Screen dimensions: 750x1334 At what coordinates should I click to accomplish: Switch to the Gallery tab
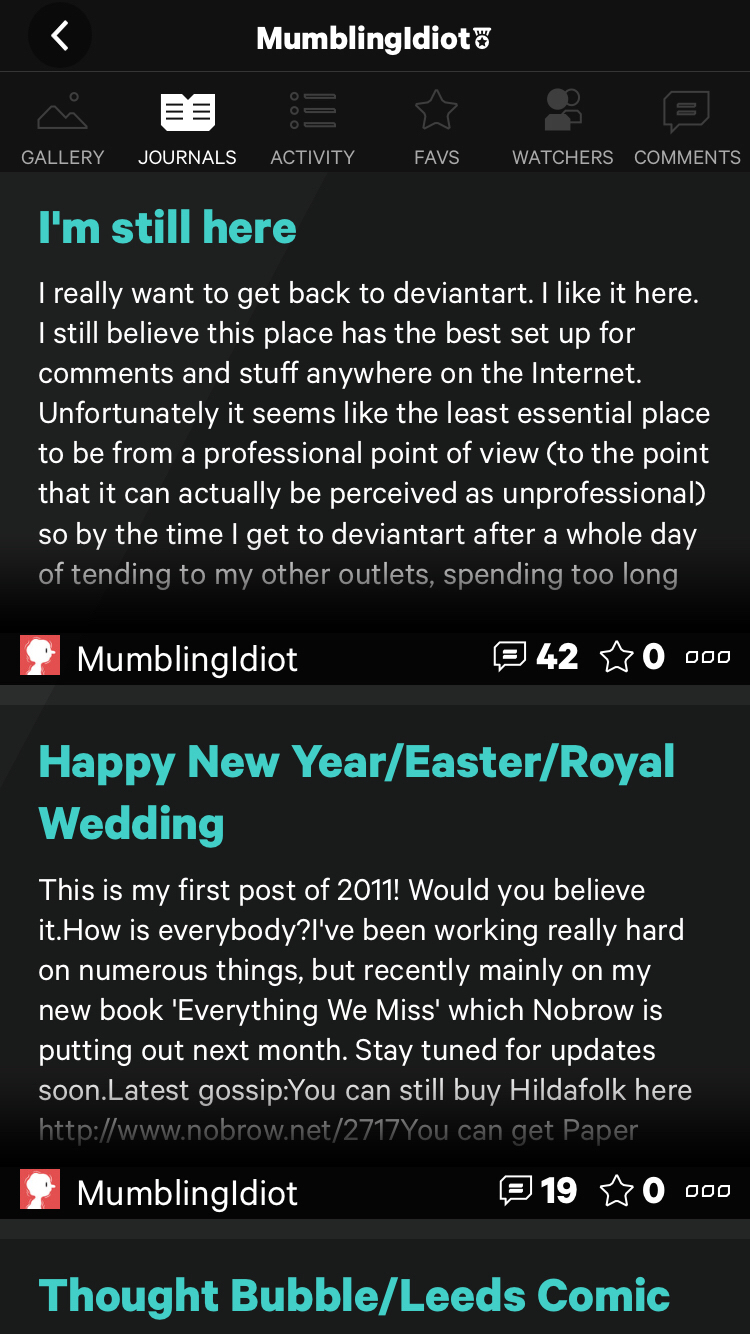click(x=62, y=128)
